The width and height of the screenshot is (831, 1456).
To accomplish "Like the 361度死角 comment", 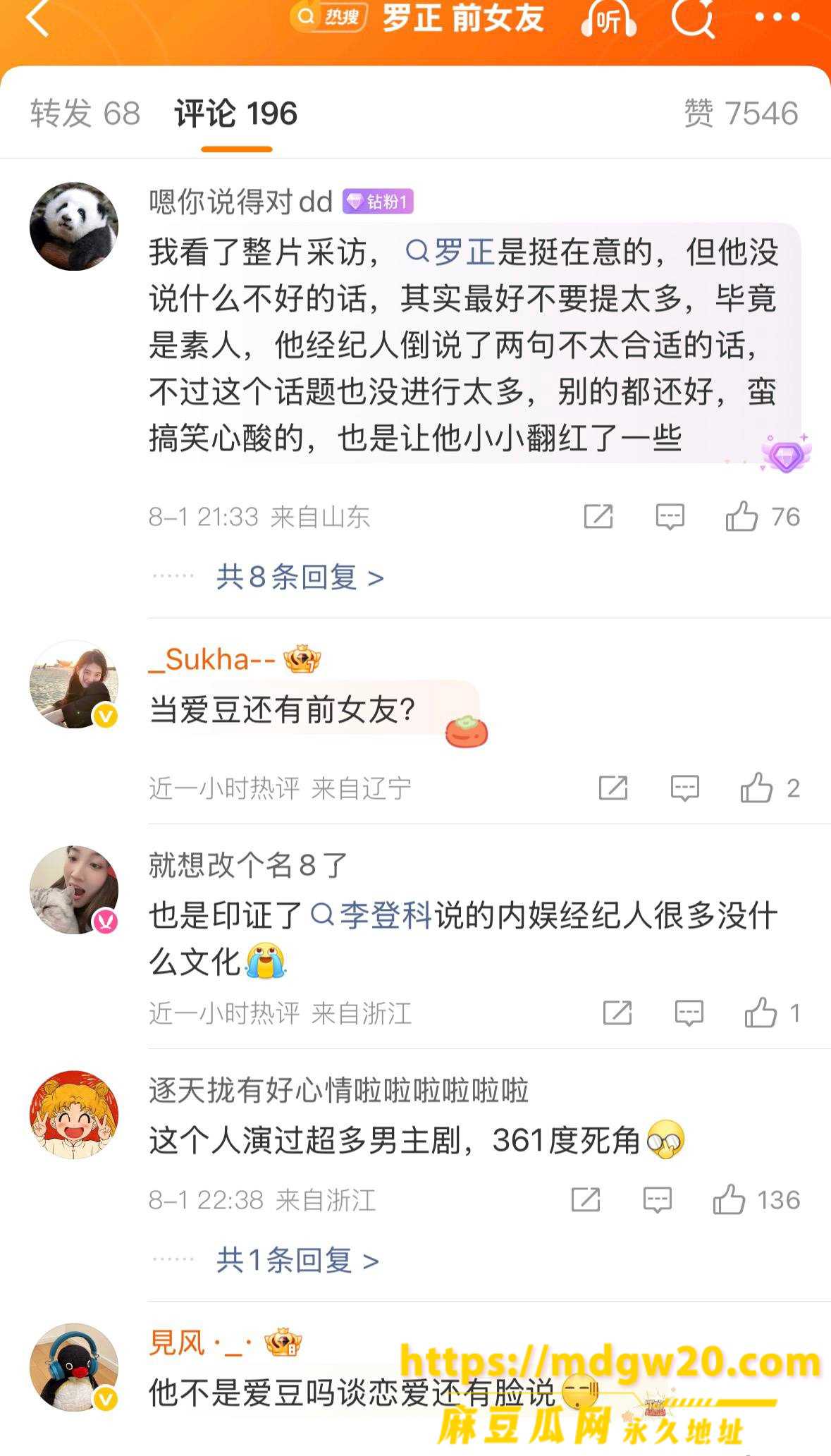I will coord(756,1199).
